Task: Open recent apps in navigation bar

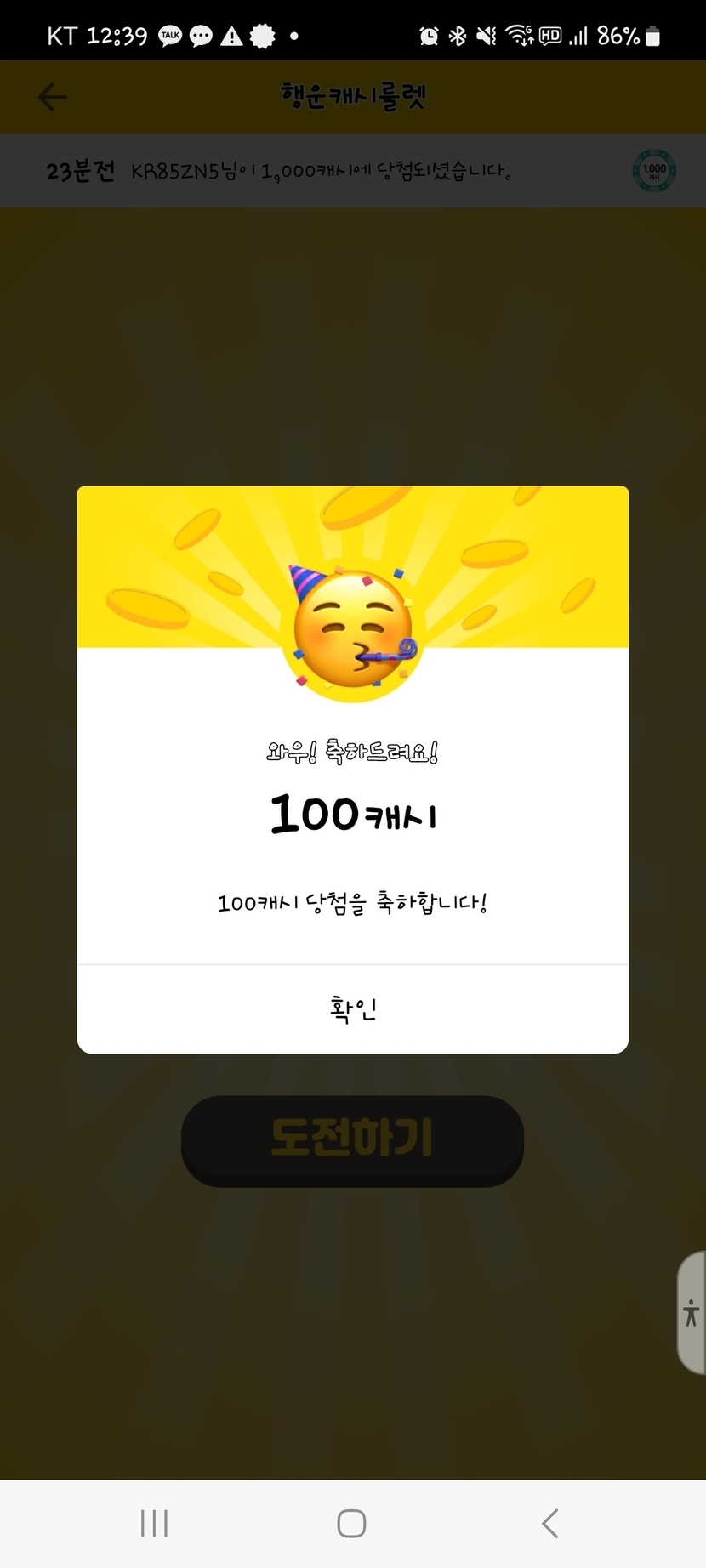Action: pos(154,1523)
